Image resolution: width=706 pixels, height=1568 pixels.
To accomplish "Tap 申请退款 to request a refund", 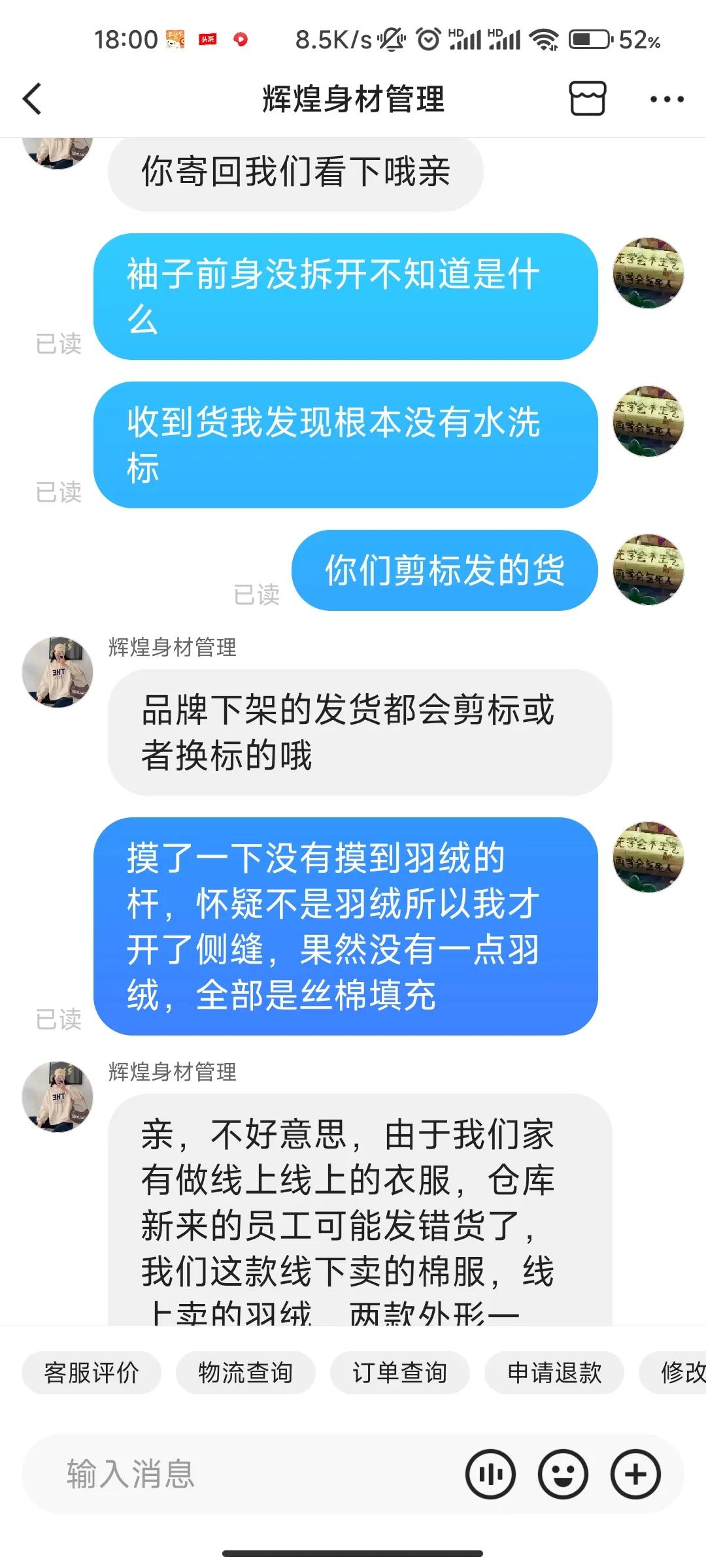I will click(554, 1372).
